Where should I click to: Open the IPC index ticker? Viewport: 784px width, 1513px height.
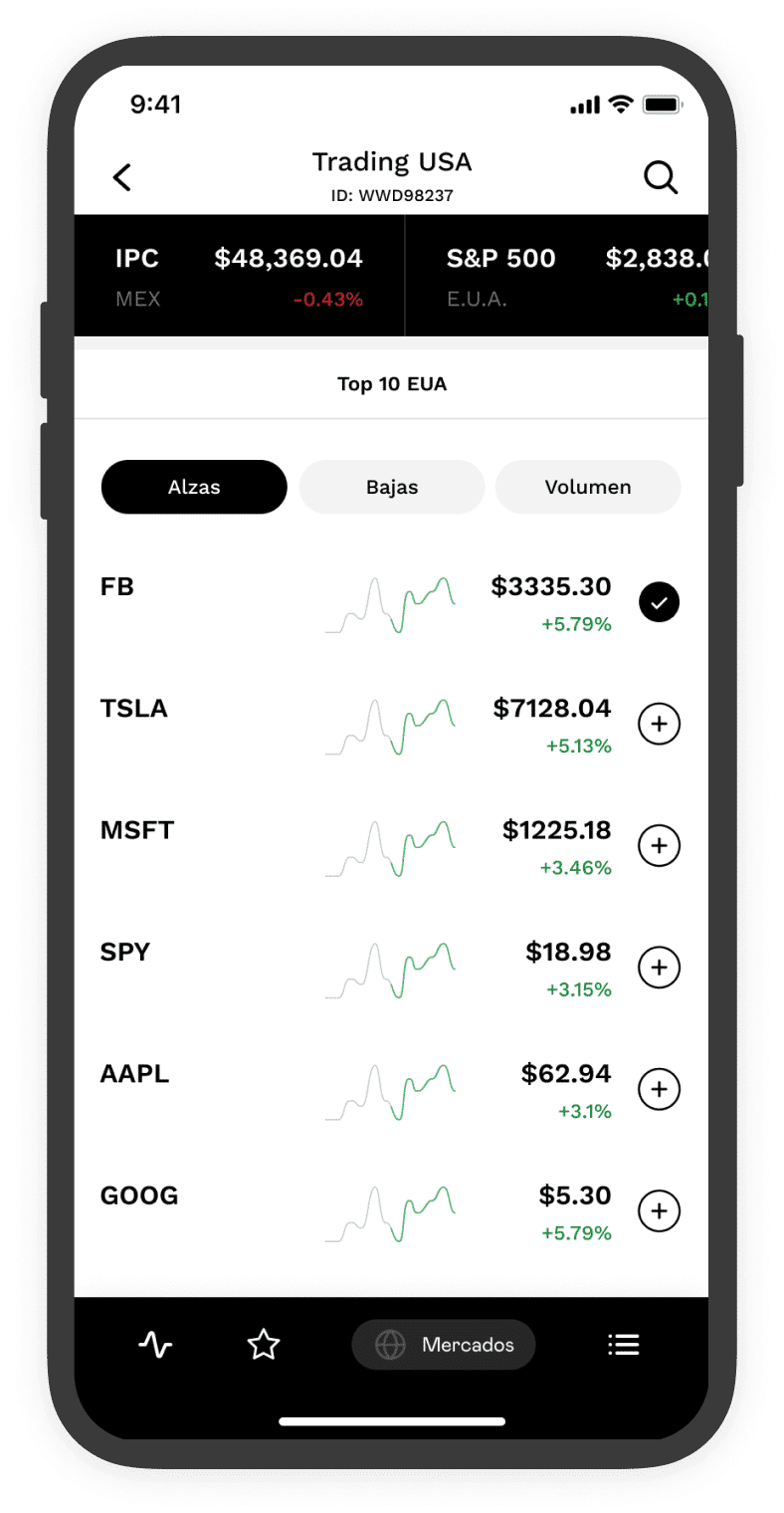click(x=239, y=275)
